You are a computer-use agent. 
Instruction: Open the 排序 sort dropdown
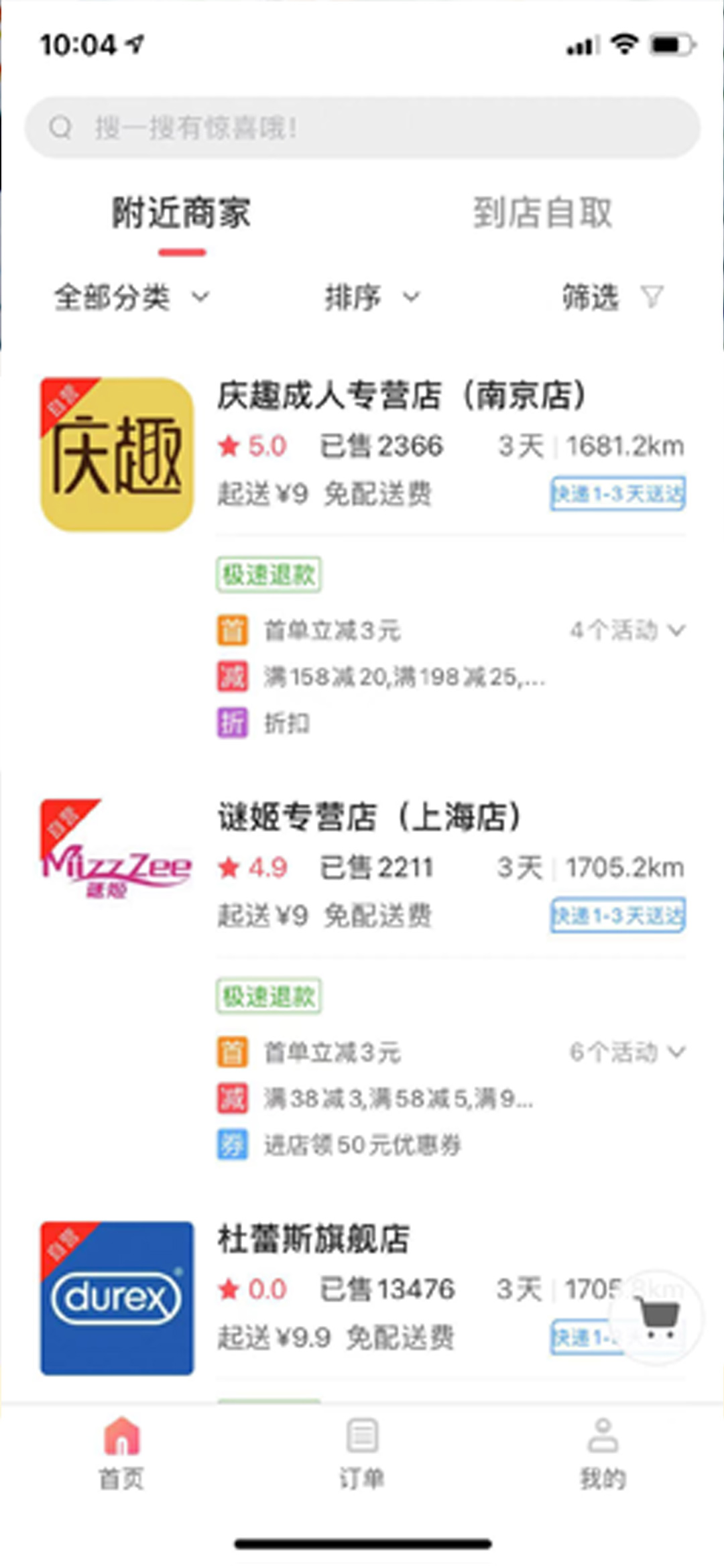pyautogui.click(x=373, y=297)
